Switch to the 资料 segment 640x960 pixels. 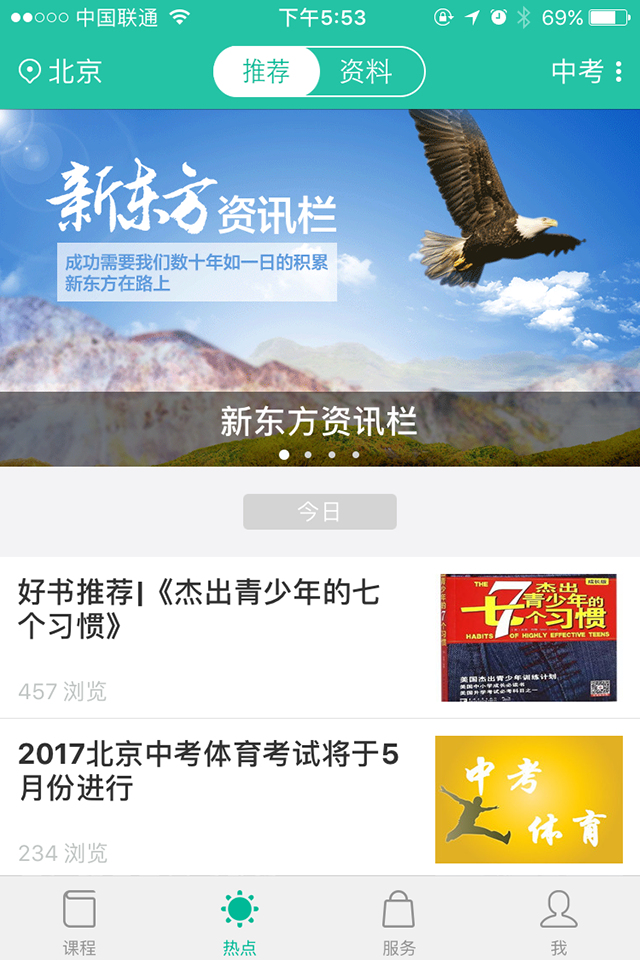pyautogui.click(x=366, y=72)
